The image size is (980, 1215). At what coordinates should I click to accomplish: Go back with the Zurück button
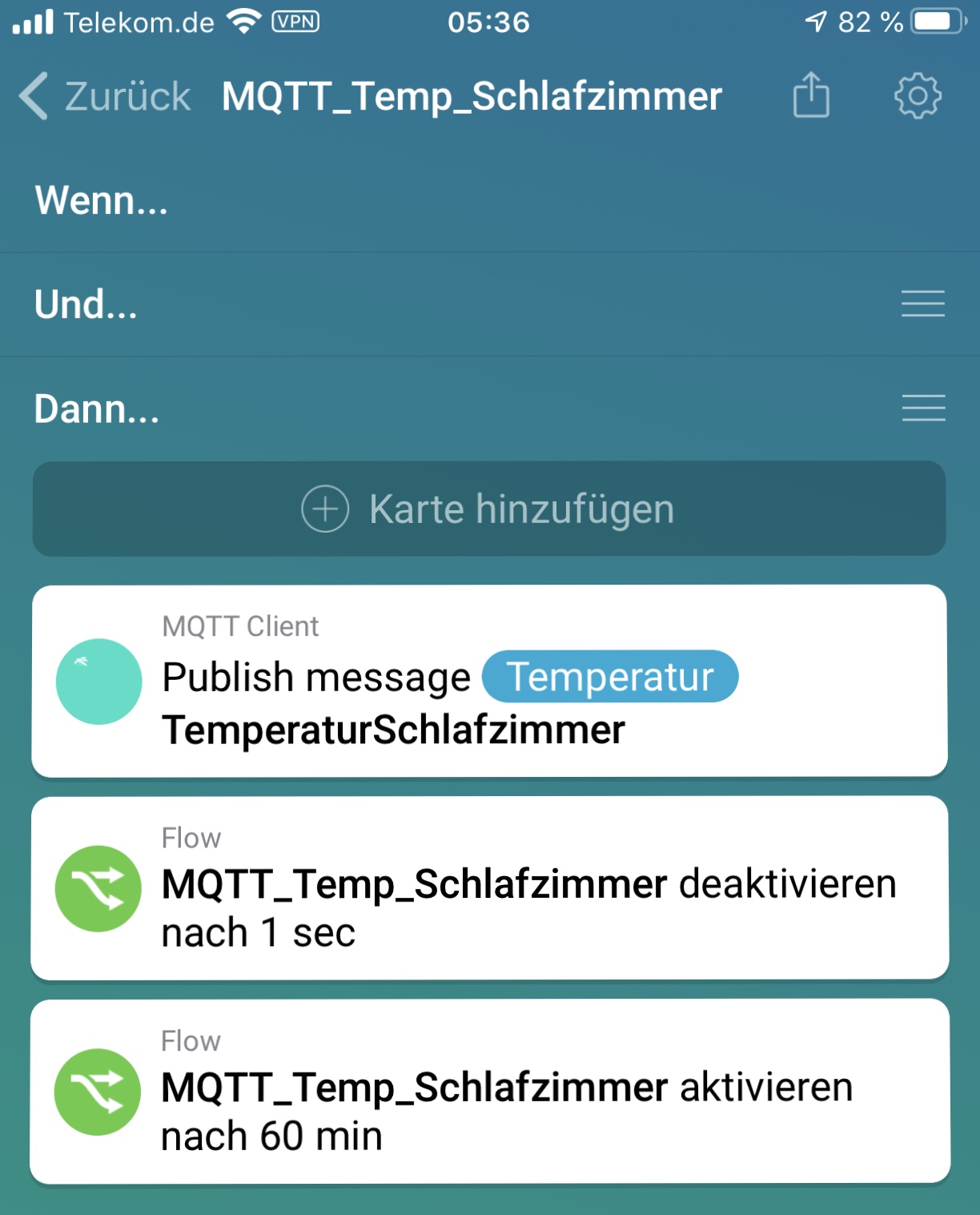(106, 97)
